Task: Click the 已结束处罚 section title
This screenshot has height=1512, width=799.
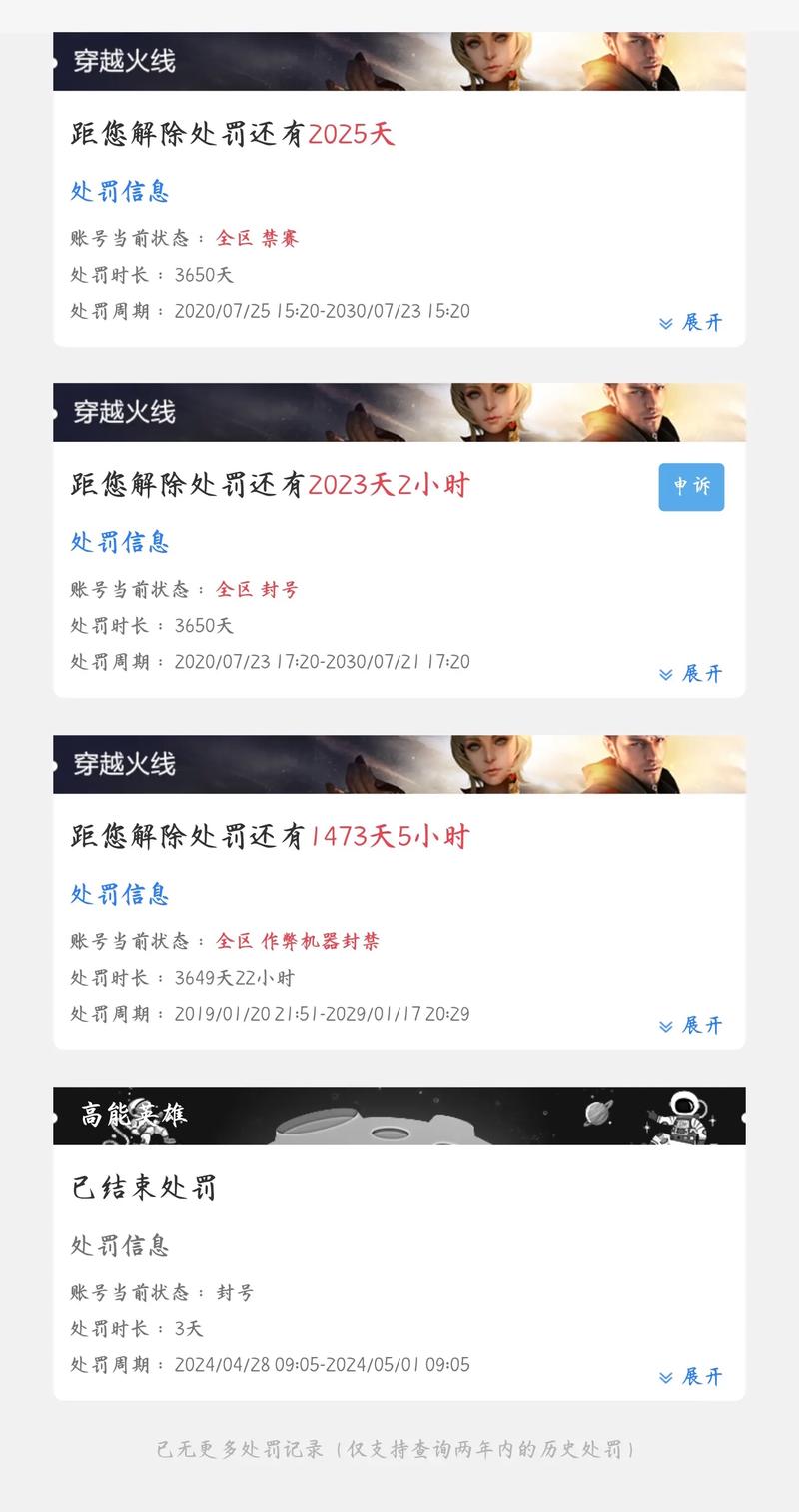Action: (x=144, y=1188)
